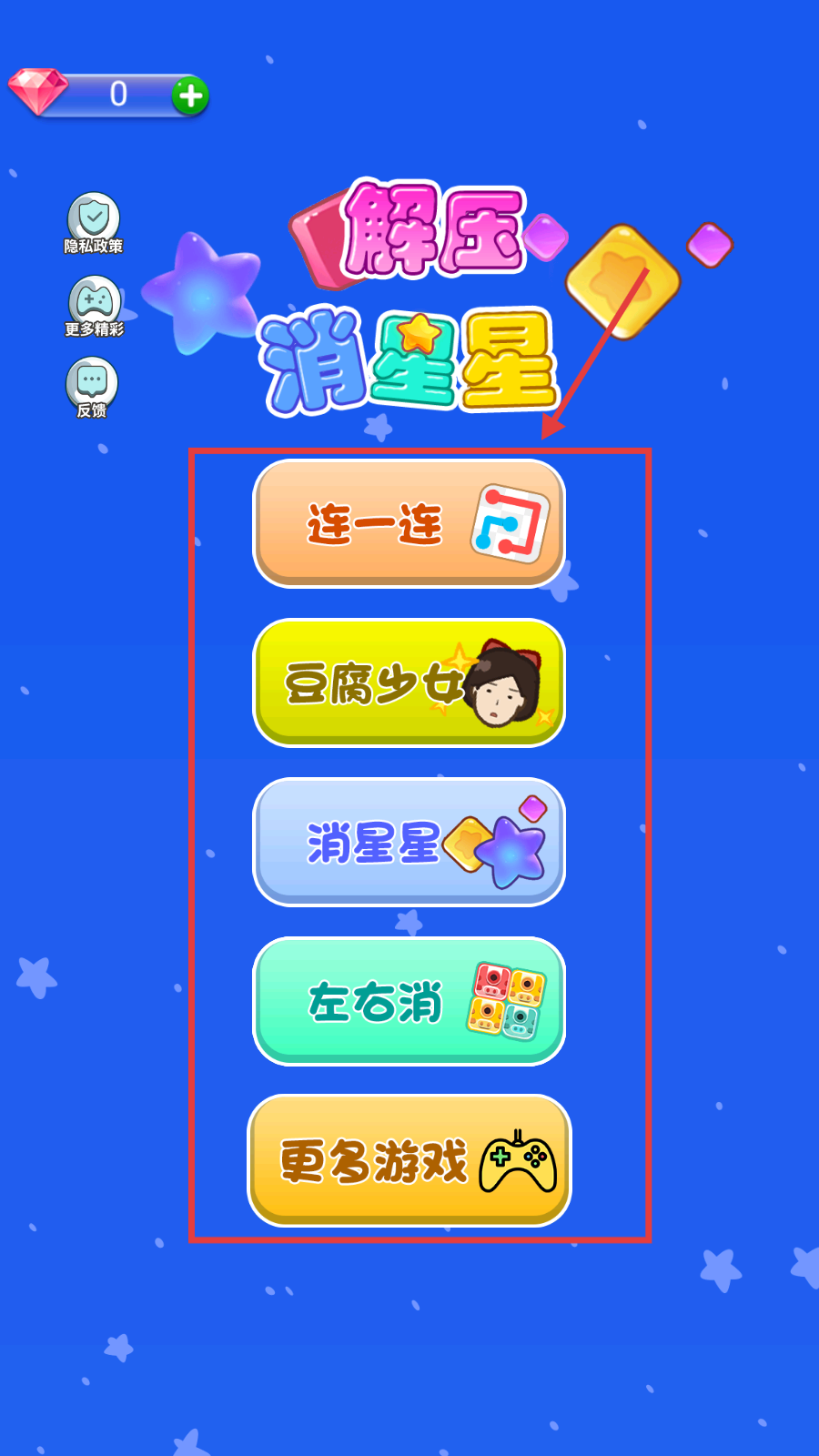Viewport: 819px width, 1456px height.
Task: Select the 左右消 game
Action: pyautogui.click(x=409, y=1001)
